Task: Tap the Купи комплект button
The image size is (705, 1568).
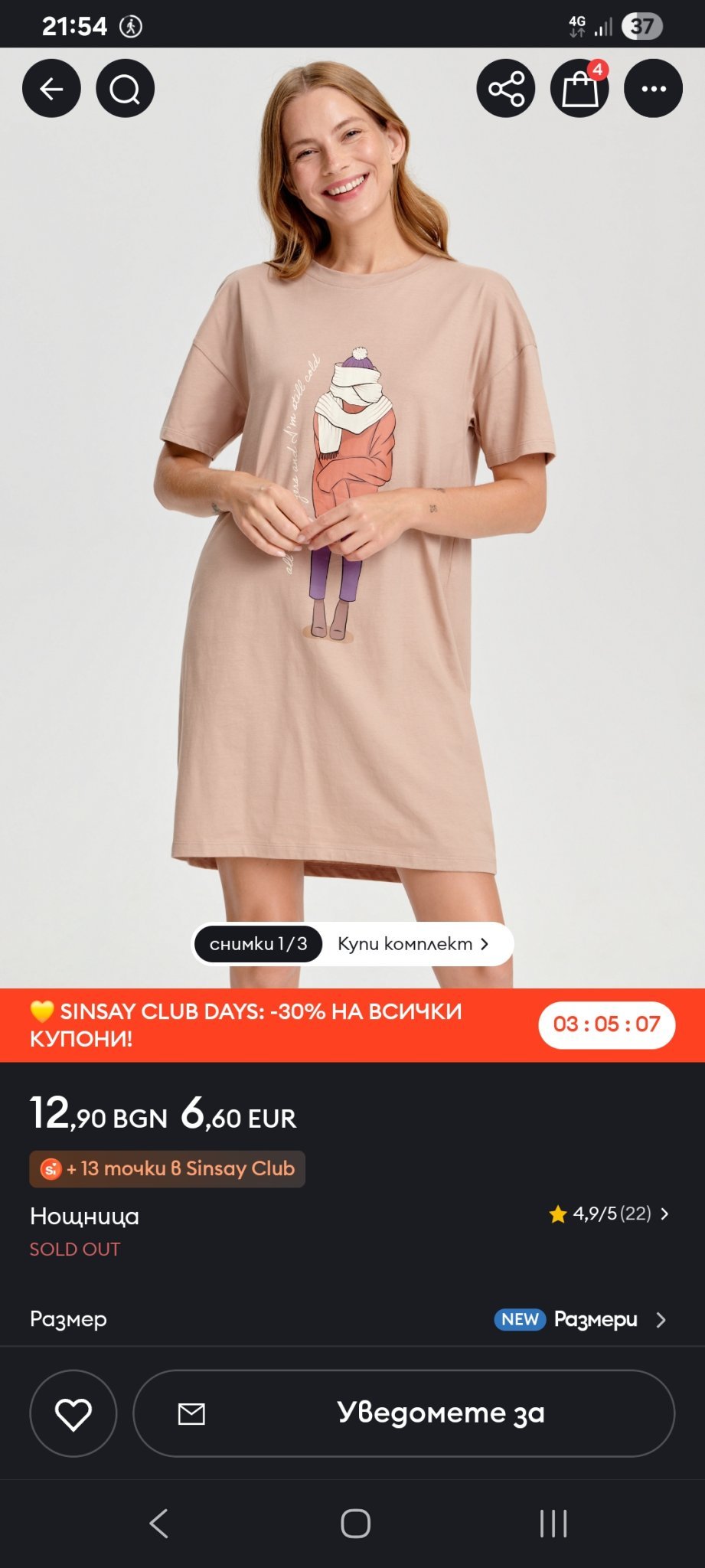Action: pos(413,944)
